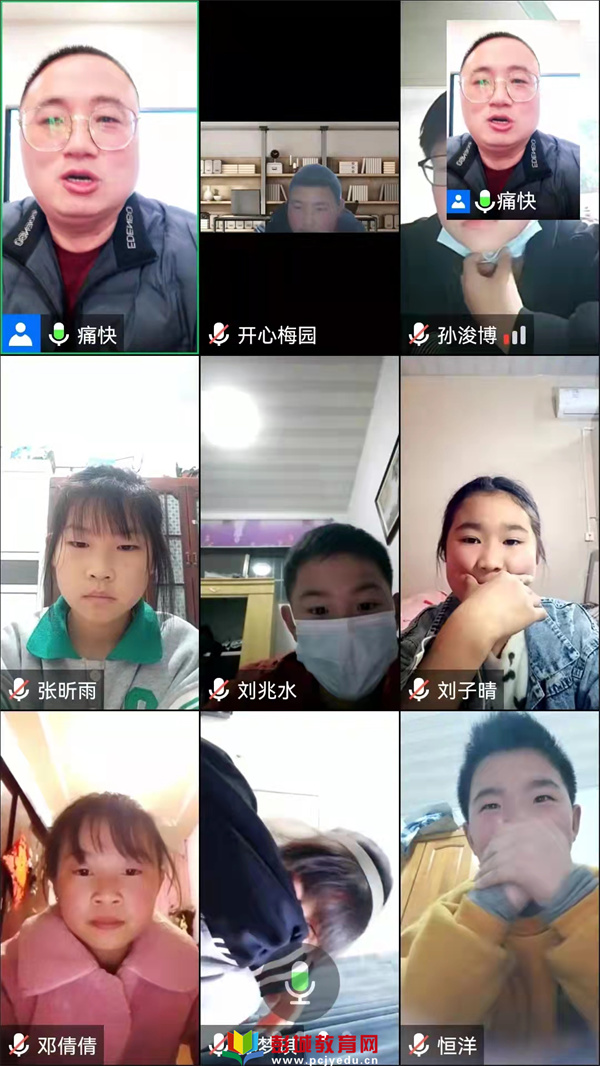Open 痛快's video tile
The image size is (600, 1066).
(x=100, y=177)
